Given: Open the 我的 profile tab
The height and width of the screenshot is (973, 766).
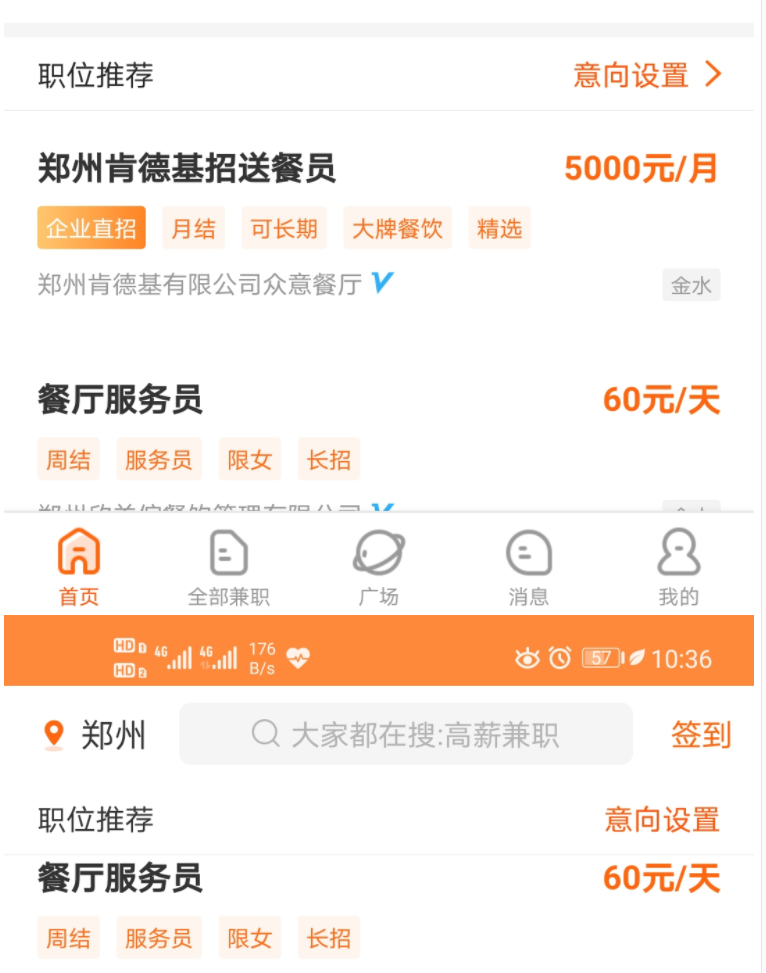Looking at the screenshot, I should [678, 567].
